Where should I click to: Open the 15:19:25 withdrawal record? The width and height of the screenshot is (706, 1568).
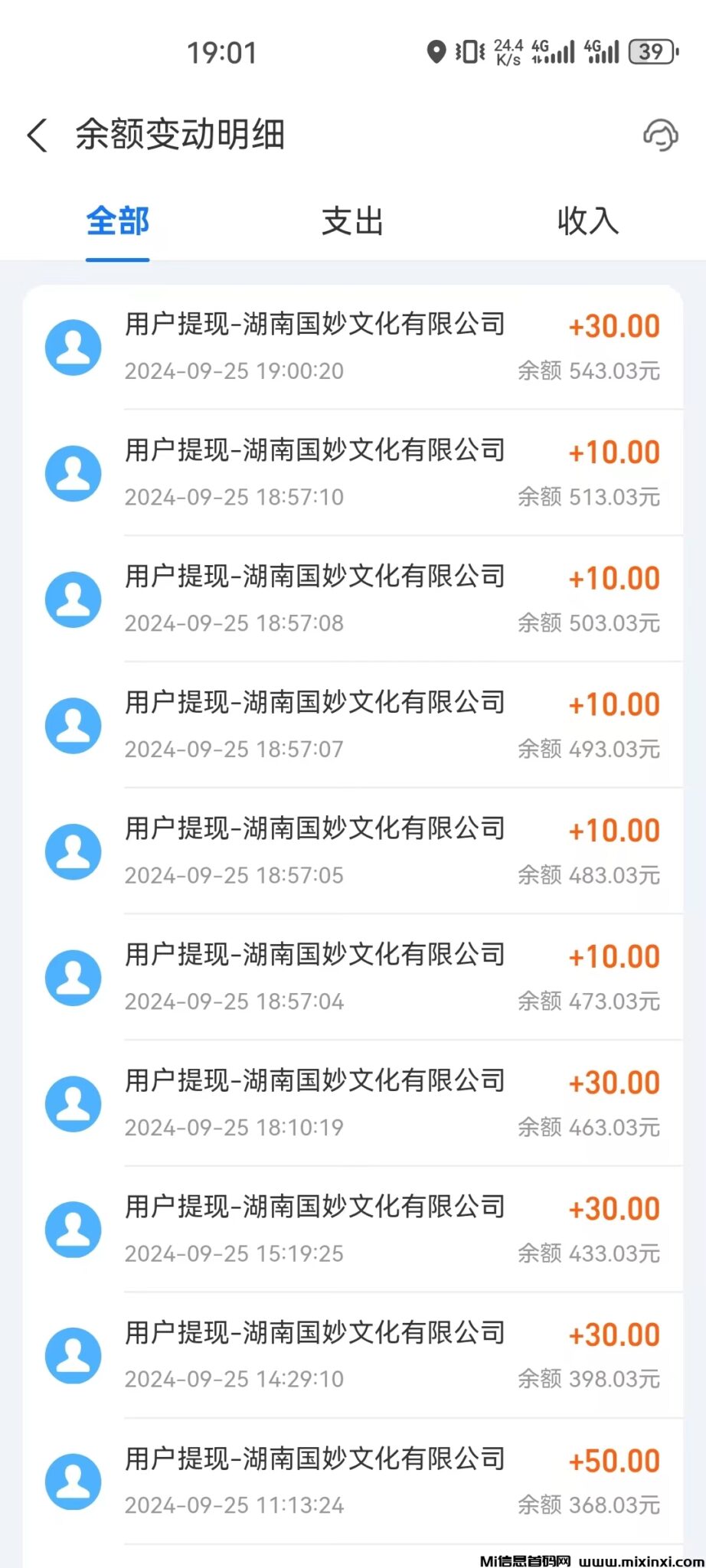click(x=352, y=1230)
